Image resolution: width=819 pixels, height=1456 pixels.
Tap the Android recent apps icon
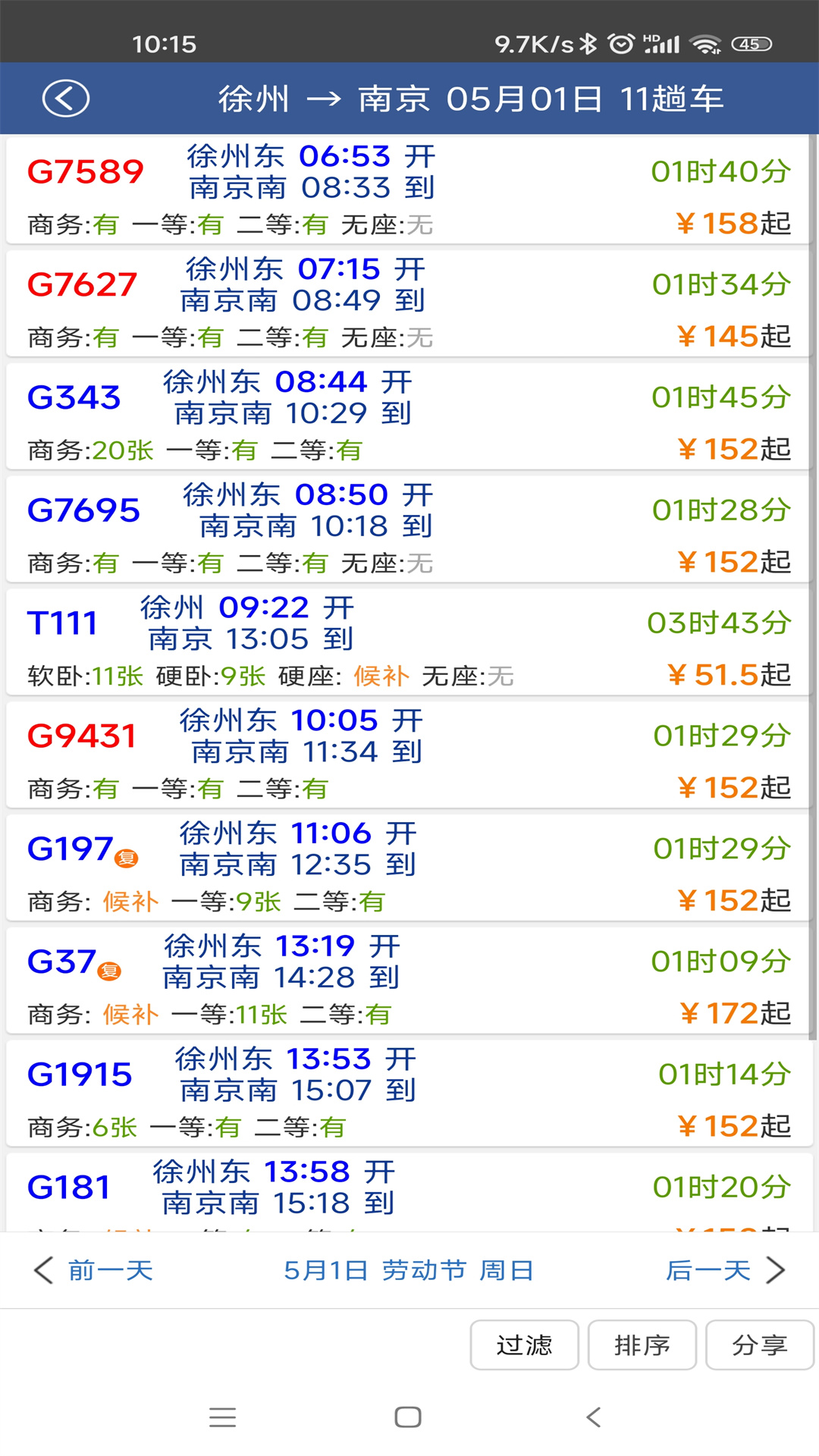point(223,1417)
